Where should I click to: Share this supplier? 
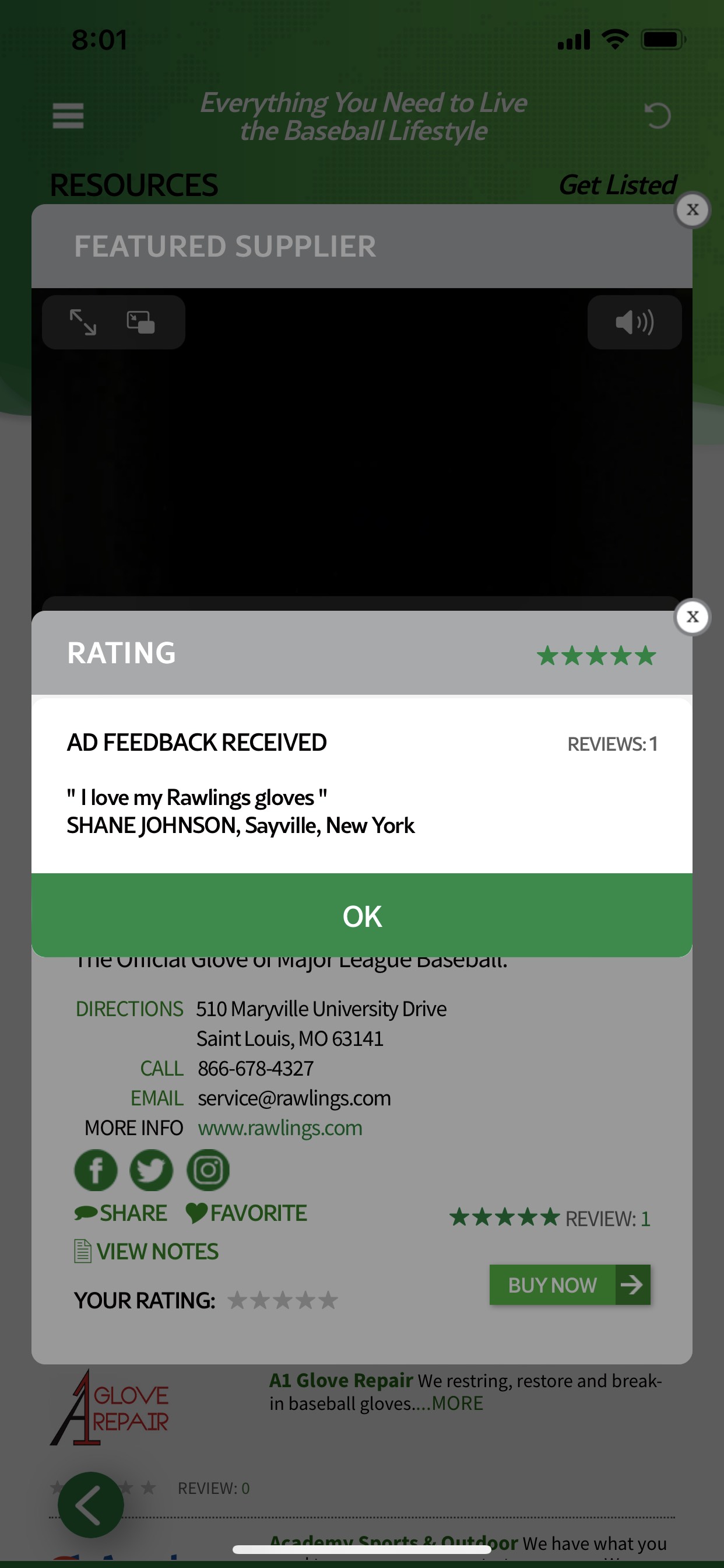(121, 1213)
